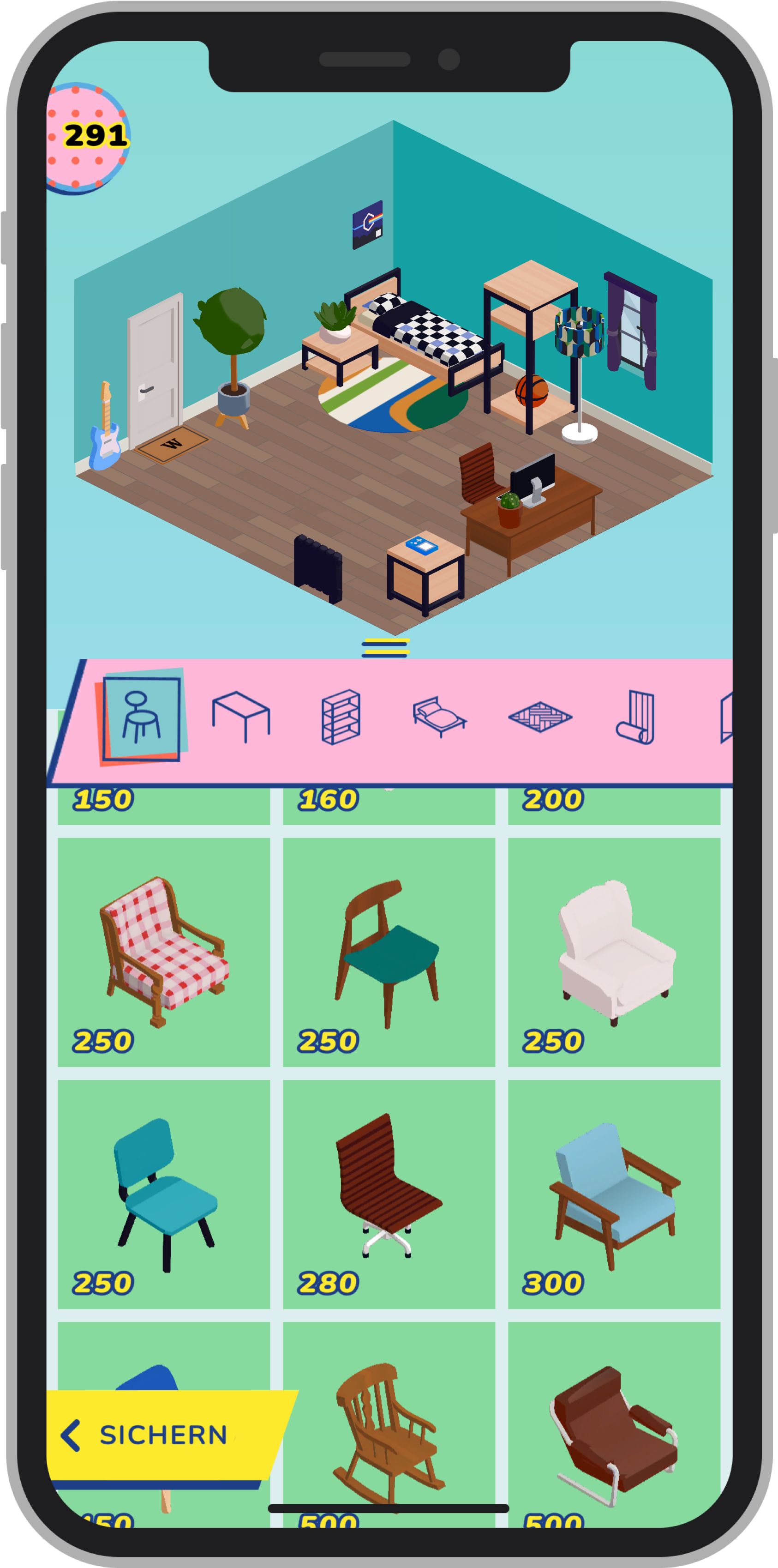Screen dimensions: 778x1568
Task: Choose the brown leather lounge chair
Action: click(614, 1430)
